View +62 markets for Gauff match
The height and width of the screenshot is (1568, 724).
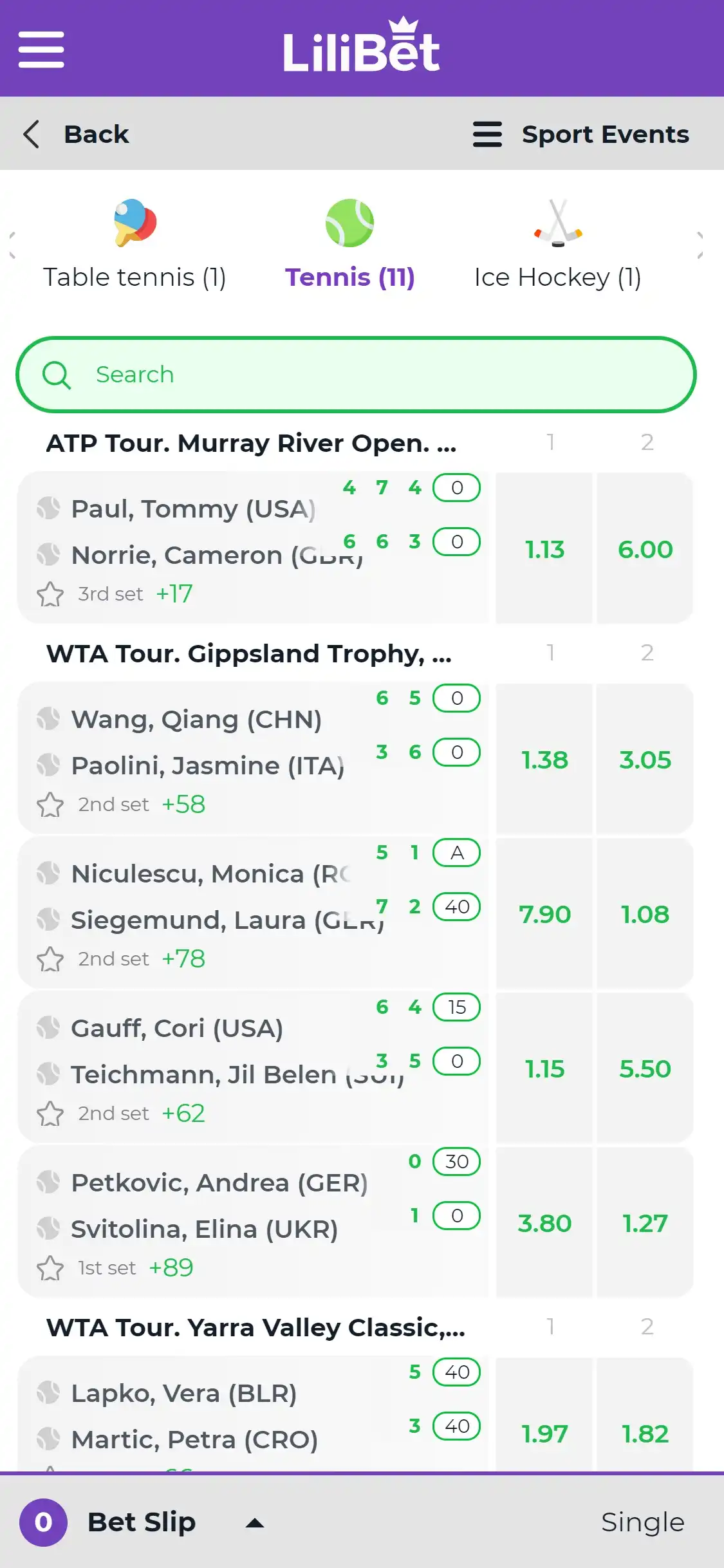tap(183, 1114)
